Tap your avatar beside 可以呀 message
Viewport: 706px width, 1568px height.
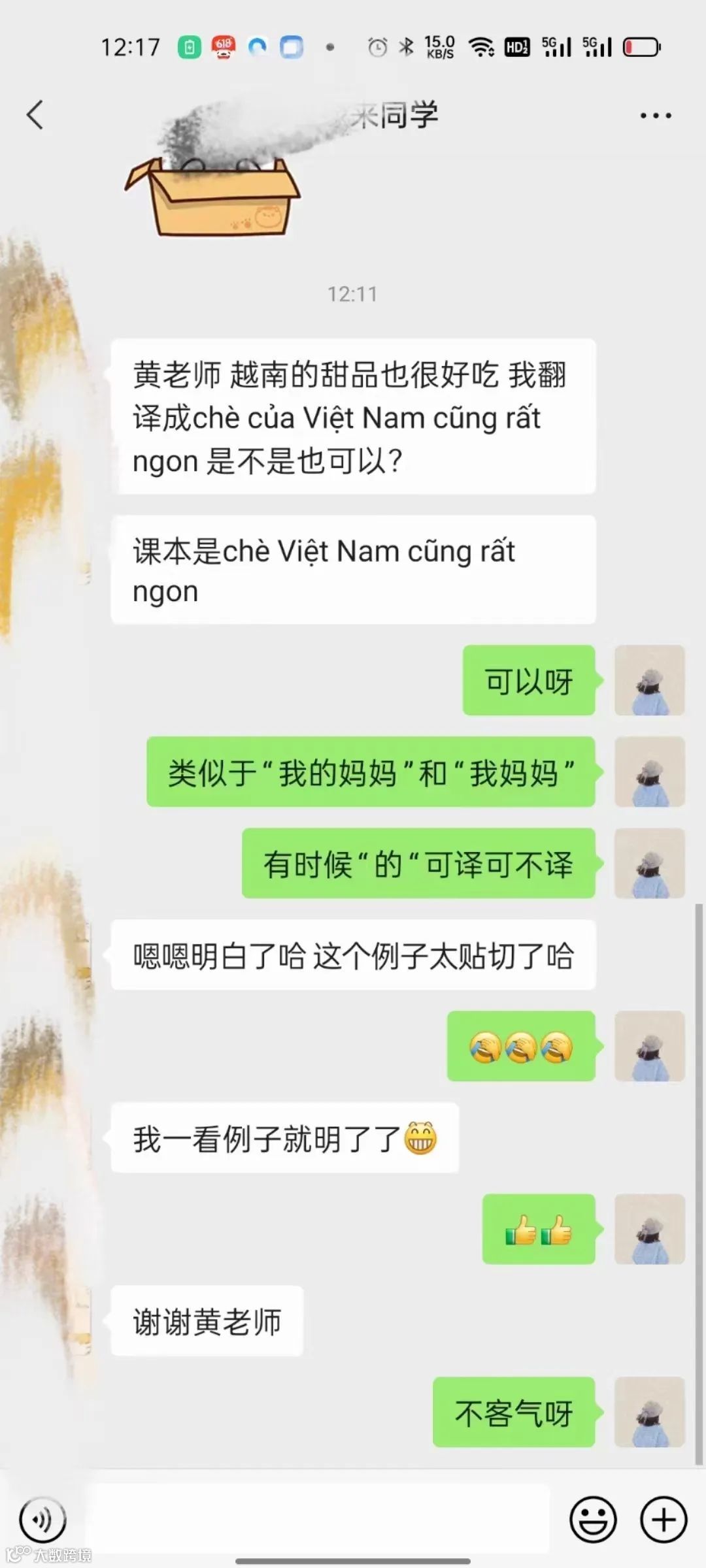coord(649,680)
